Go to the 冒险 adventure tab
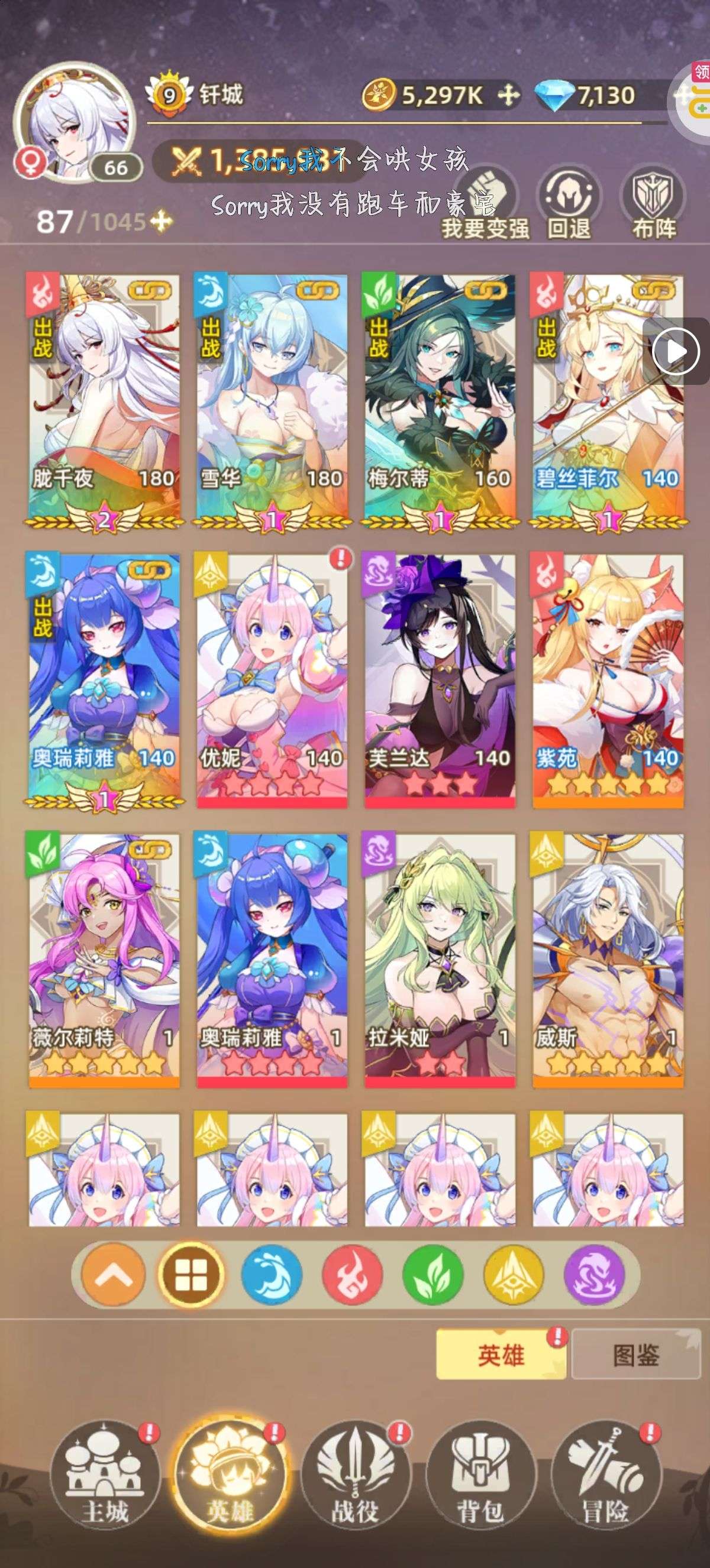 (x=605, y=1476)
